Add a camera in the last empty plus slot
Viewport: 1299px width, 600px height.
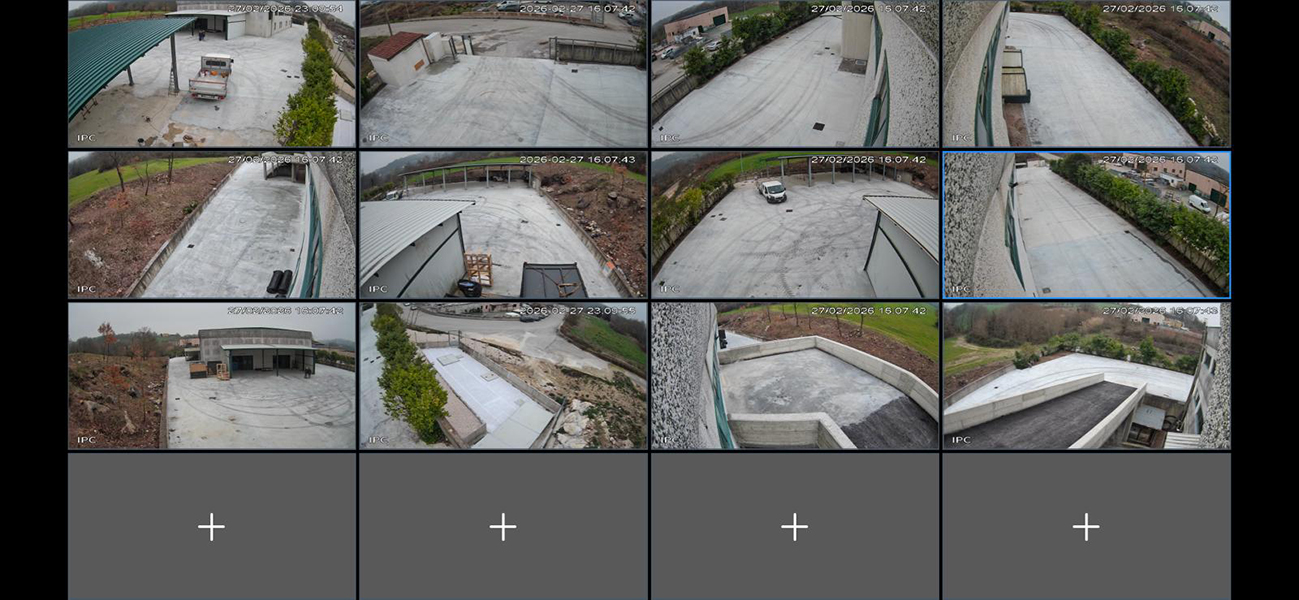click(1086, 527)
